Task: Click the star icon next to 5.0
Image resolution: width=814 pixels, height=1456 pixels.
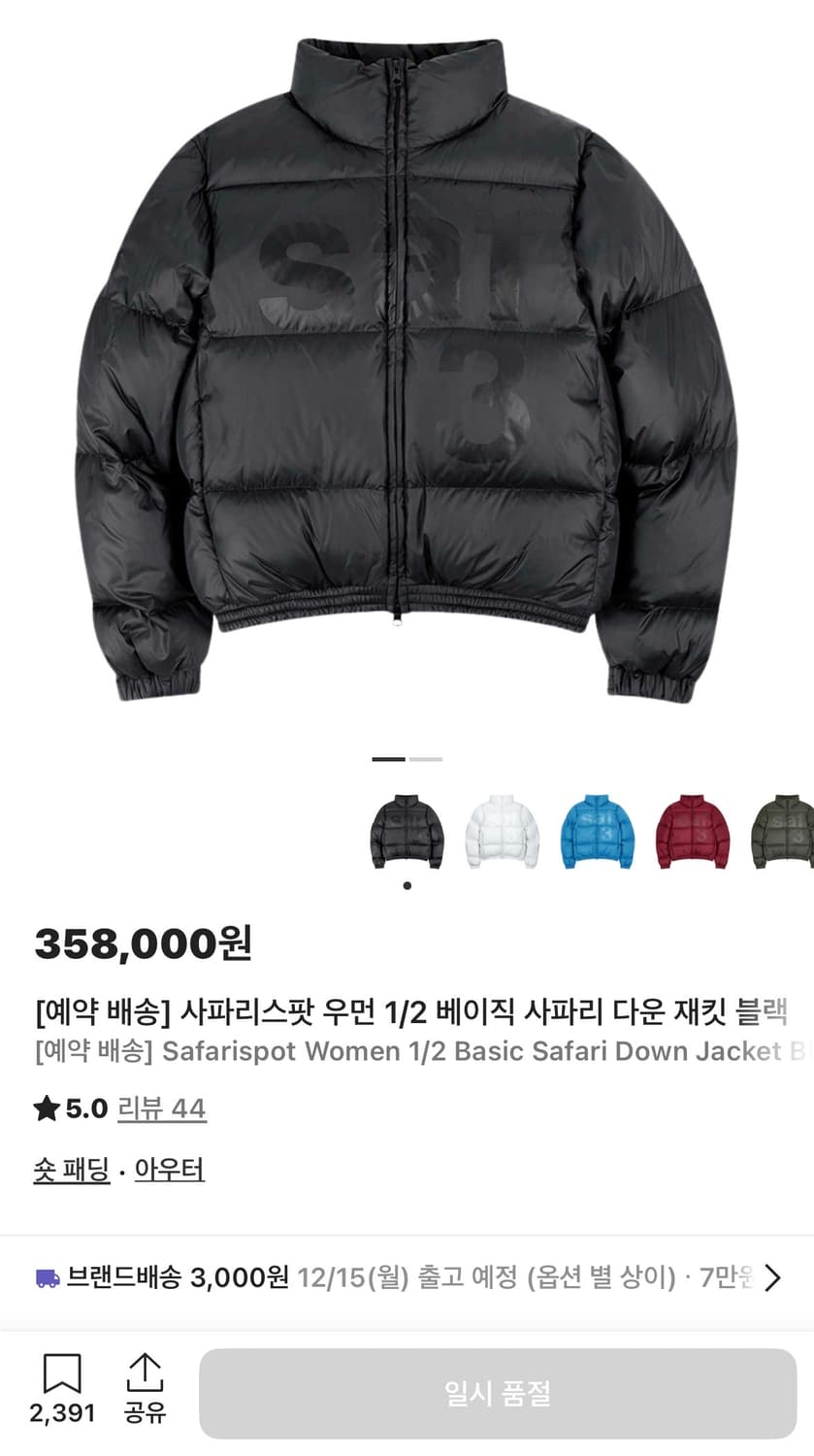Action: [45, 1108]
